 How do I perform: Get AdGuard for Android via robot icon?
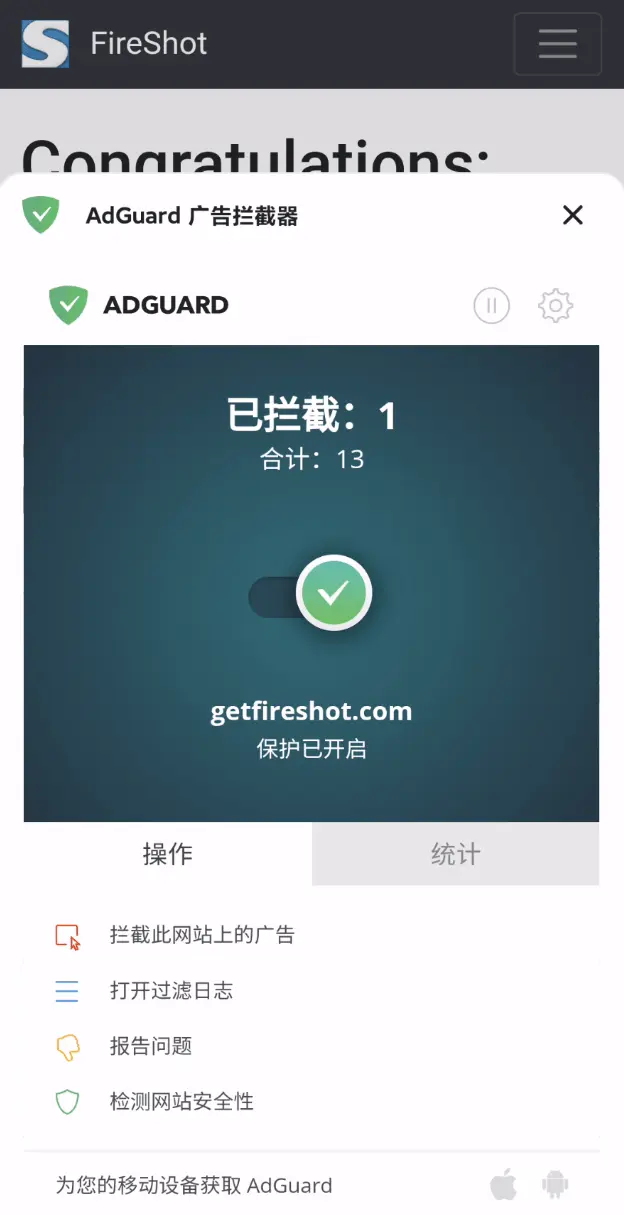click(x=555, y=1186)
